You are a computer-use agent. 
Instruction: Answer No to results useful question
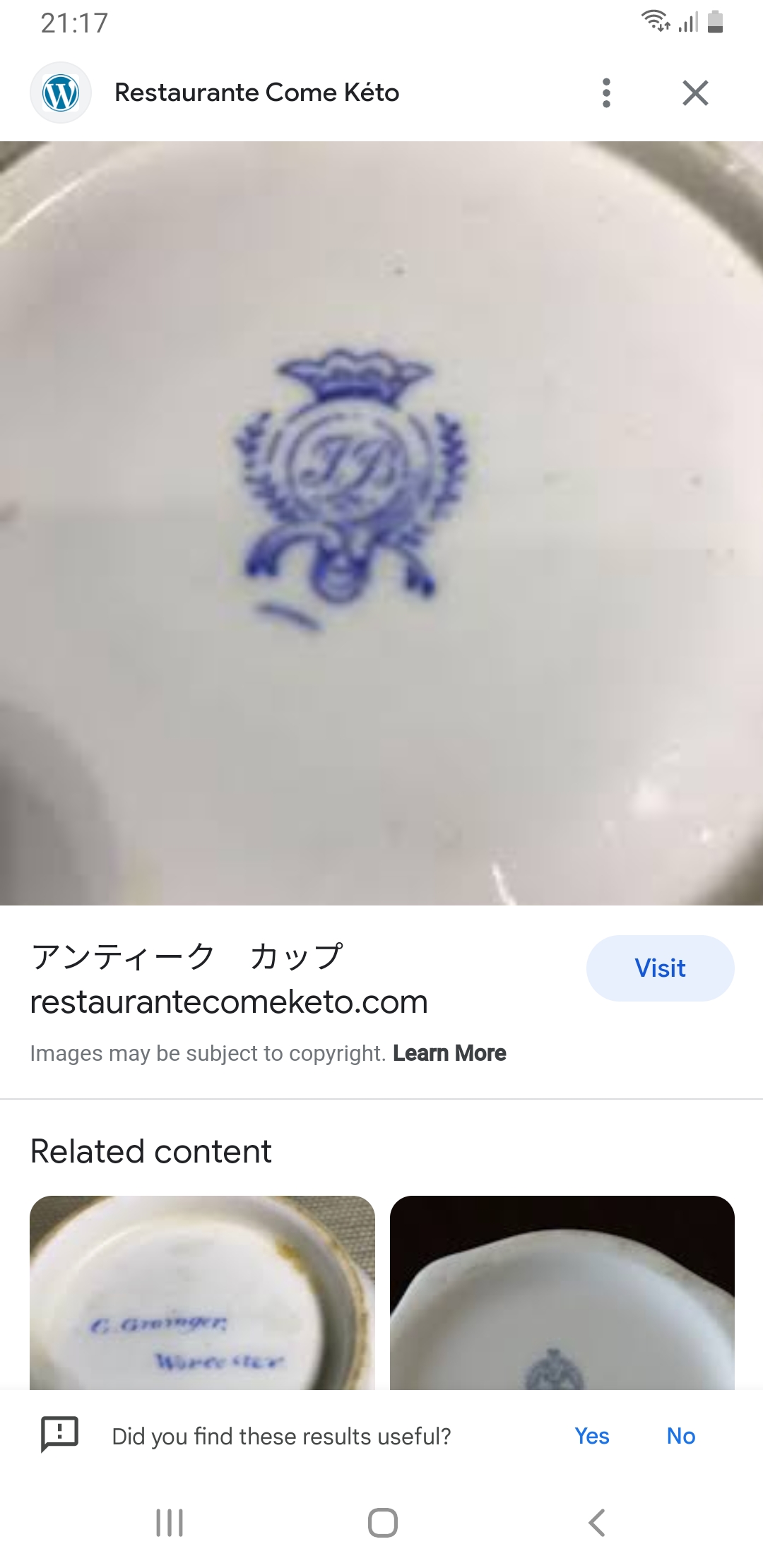(680, 1436)
